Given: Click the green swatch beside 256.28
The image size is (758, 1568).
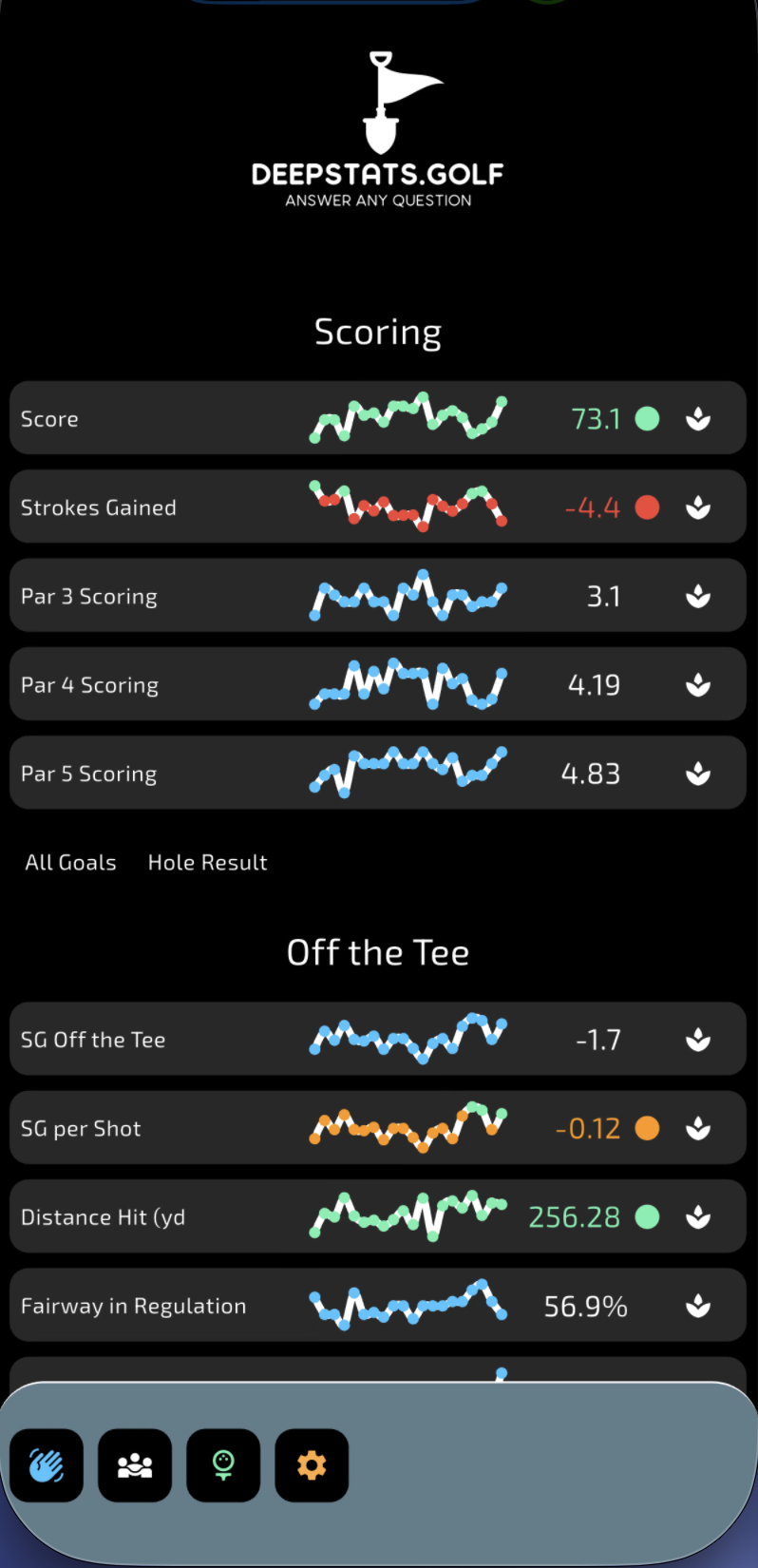Looking at the screenshot, I should click(x=647, y=1216).
